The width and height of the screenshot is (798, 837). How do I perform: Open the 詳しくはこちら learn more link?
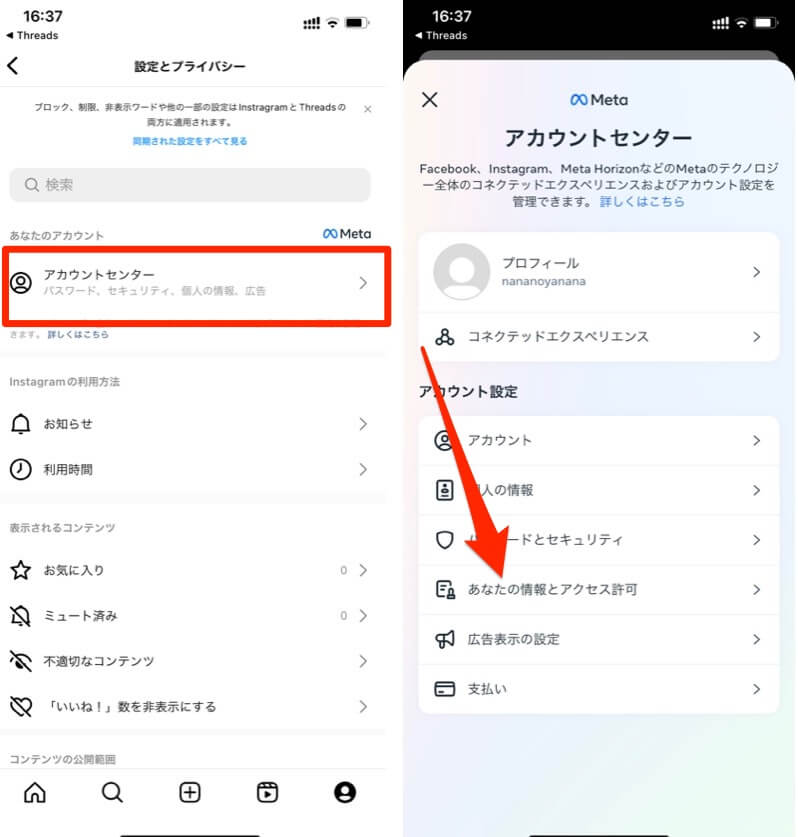tap(642, 202)
